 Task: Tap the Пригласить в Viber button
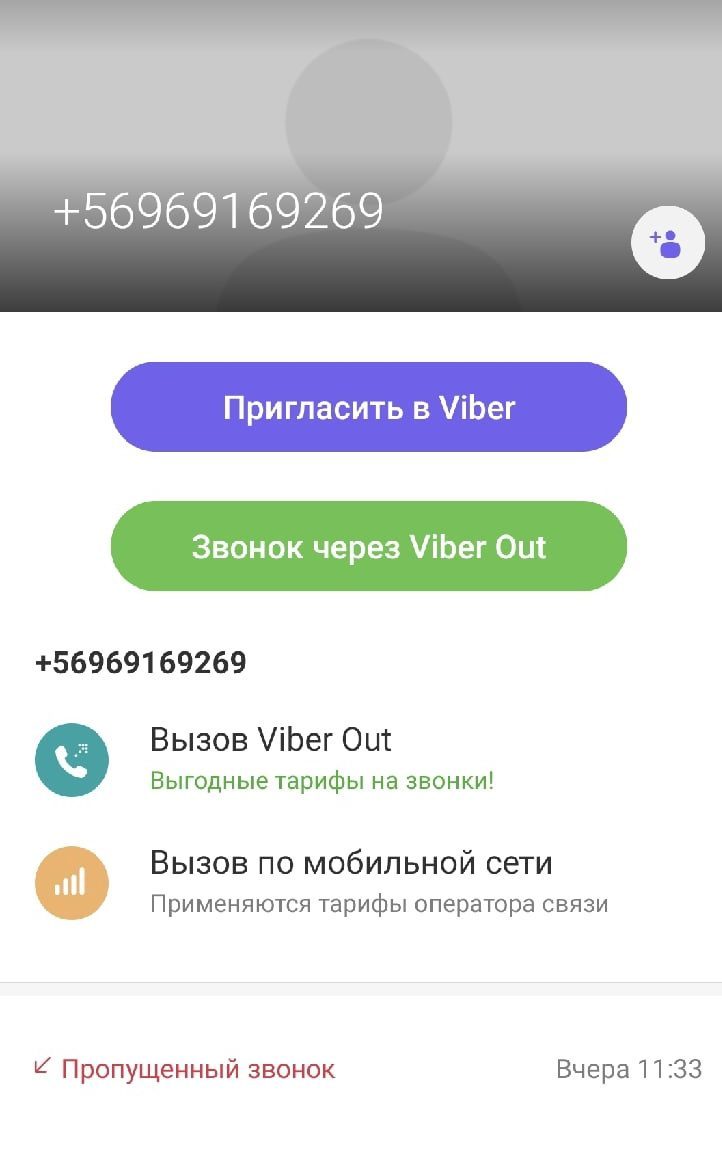[368, 407]
